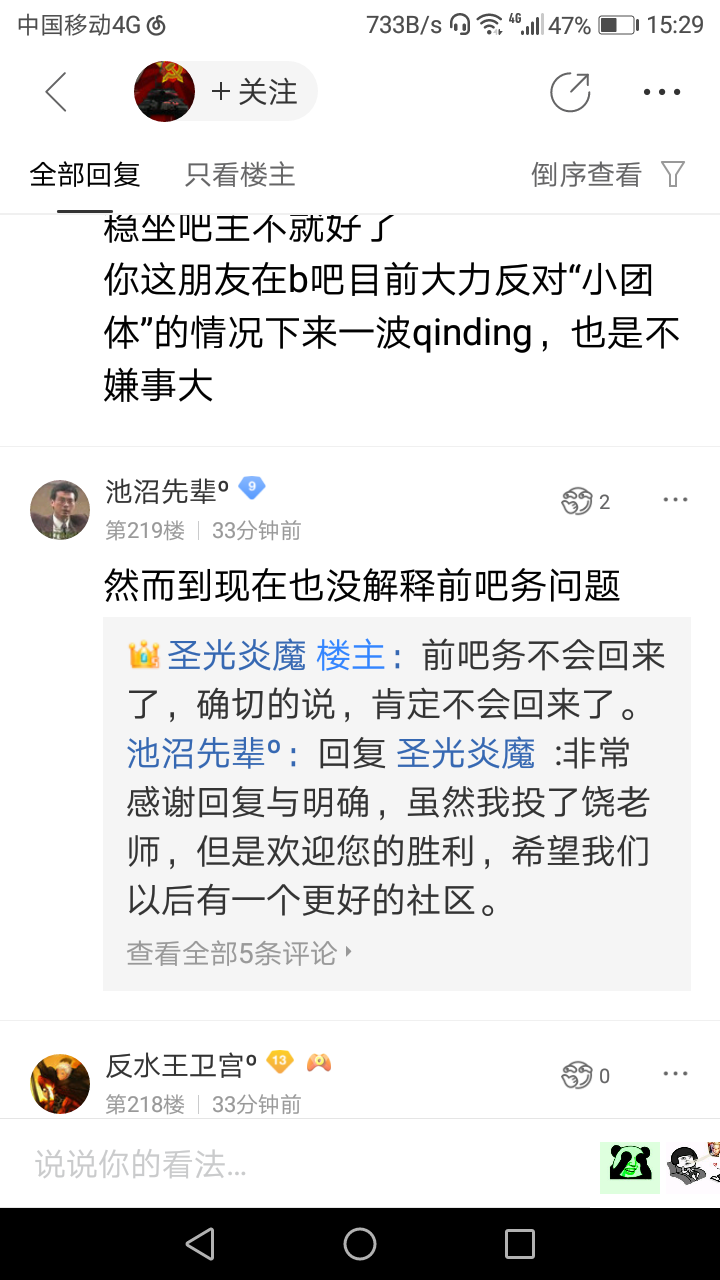Open 池沼先辈's profile avatar
720x1280 pixels.
[x=60, y=510]
